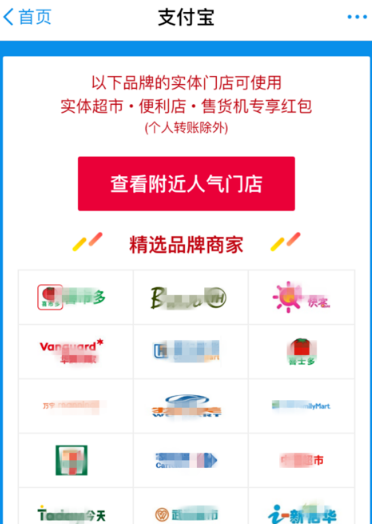The width and height of the screenshot is (372, 532).
Task: Tap 查看附近人气门店 button
Action: 186,184
